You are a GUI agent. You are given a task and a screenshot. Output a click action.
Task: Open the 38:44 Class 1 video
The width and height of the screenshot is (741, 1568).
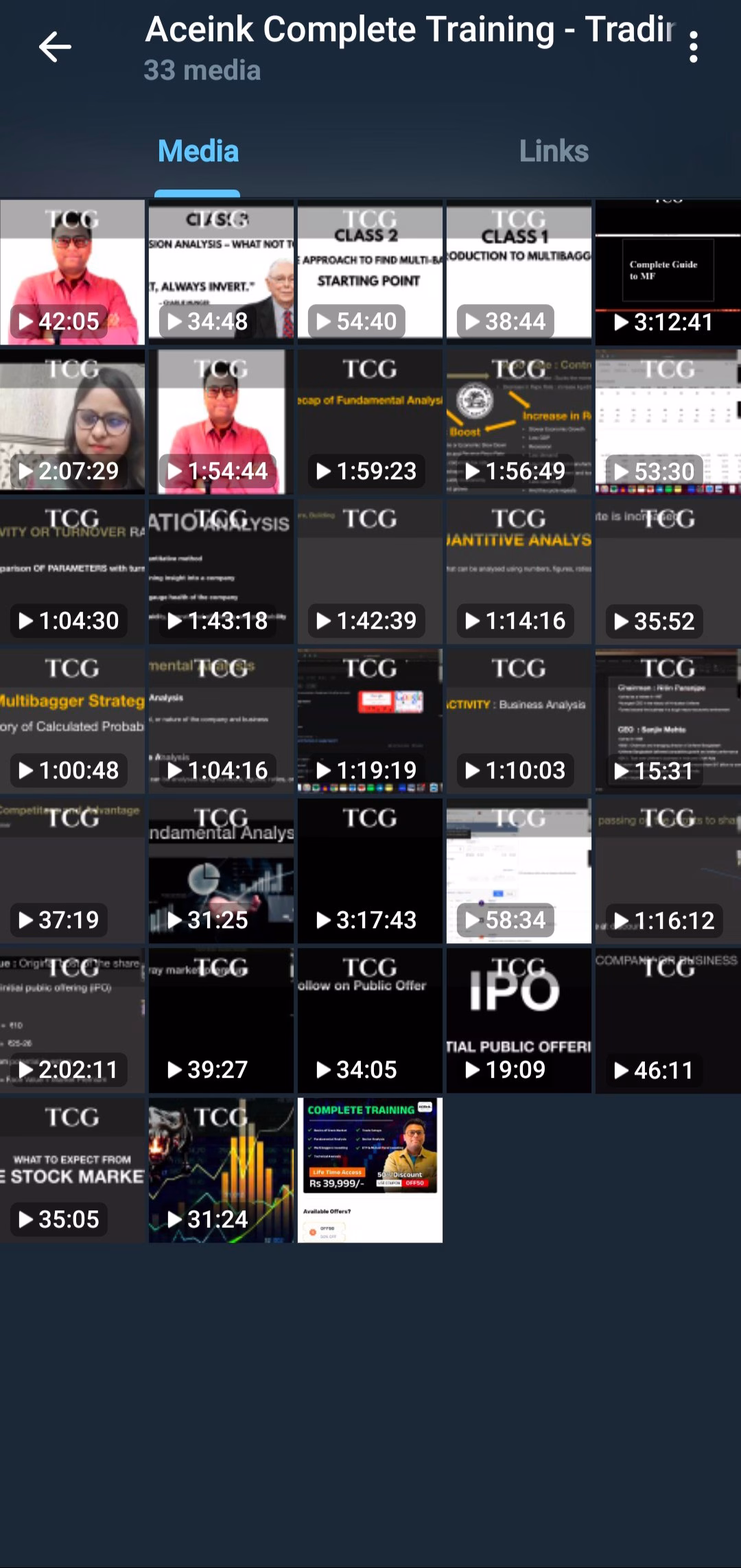519,272
